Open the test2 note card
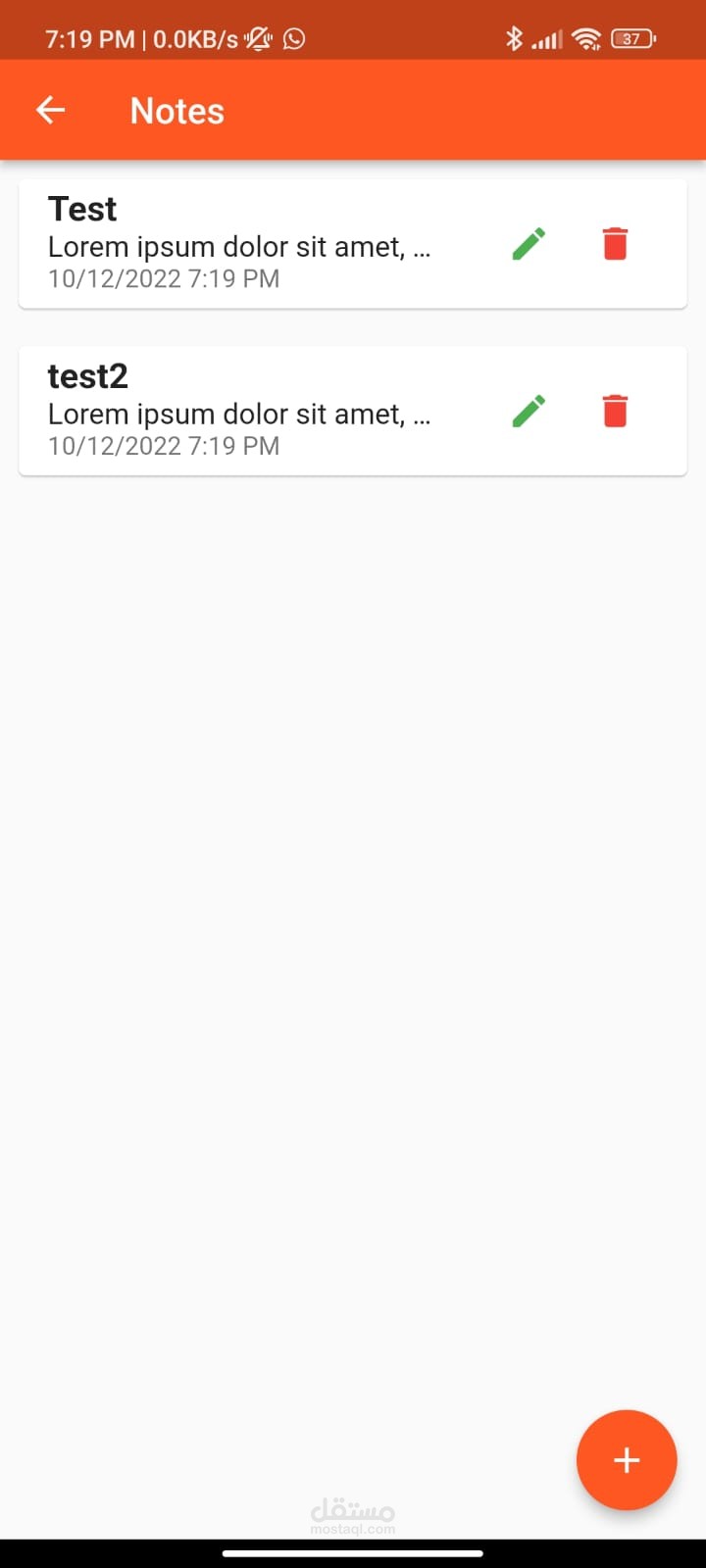Viewport: 706px width, 1568px height. coord(245,412)
